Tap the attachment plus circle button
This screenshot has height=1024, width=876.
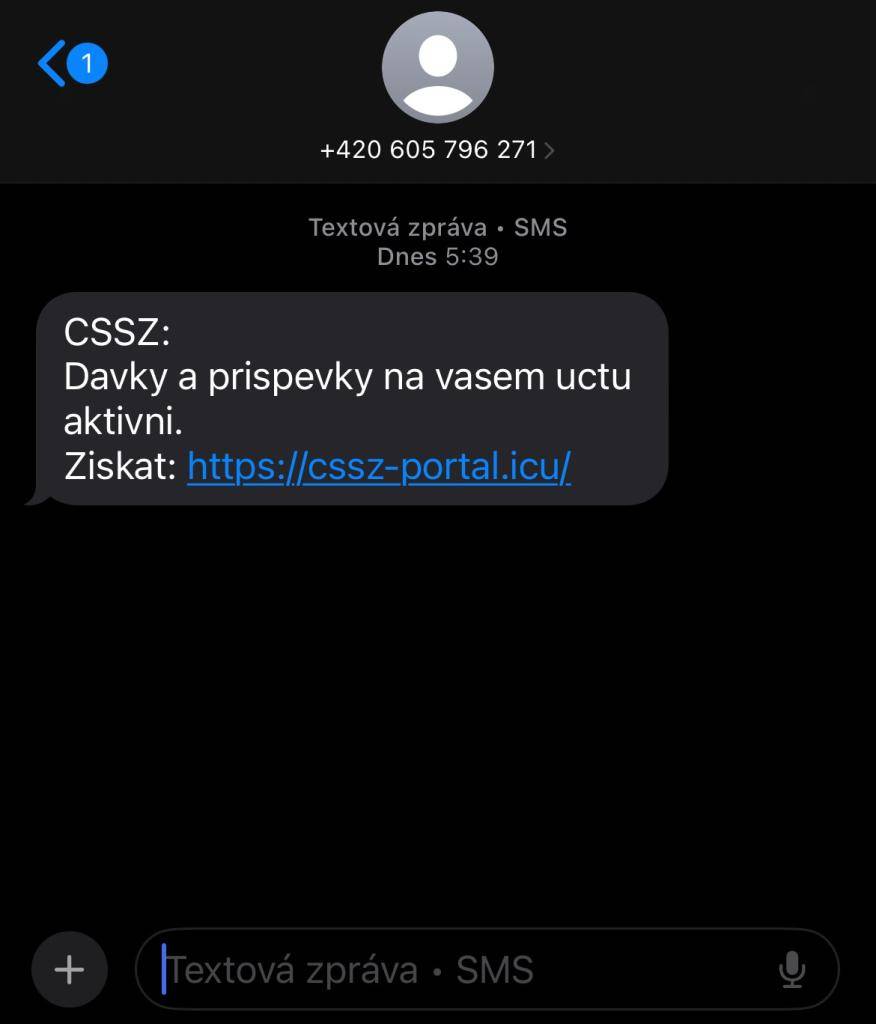pyautogui.click(x=68, y=968)
